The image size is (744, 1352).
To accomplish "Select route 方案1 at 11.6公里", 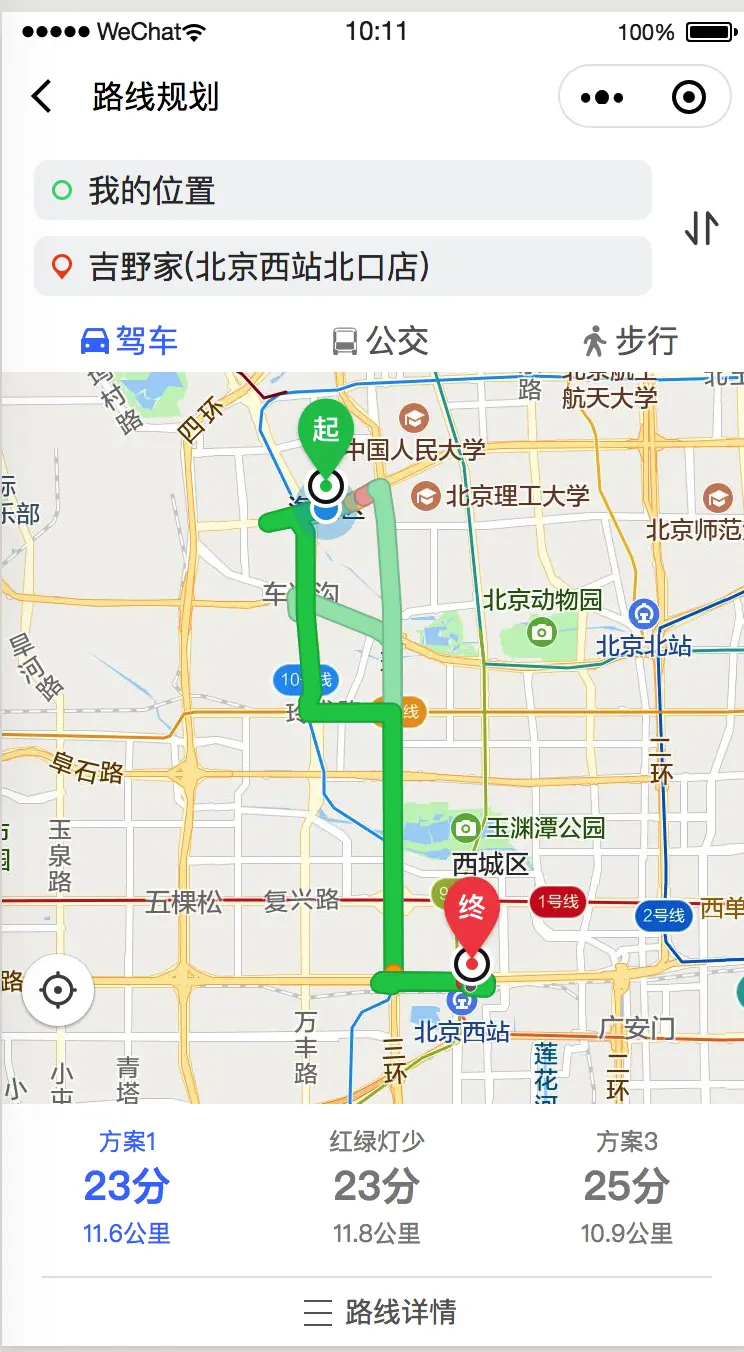I will click(x=126, y=1187).
